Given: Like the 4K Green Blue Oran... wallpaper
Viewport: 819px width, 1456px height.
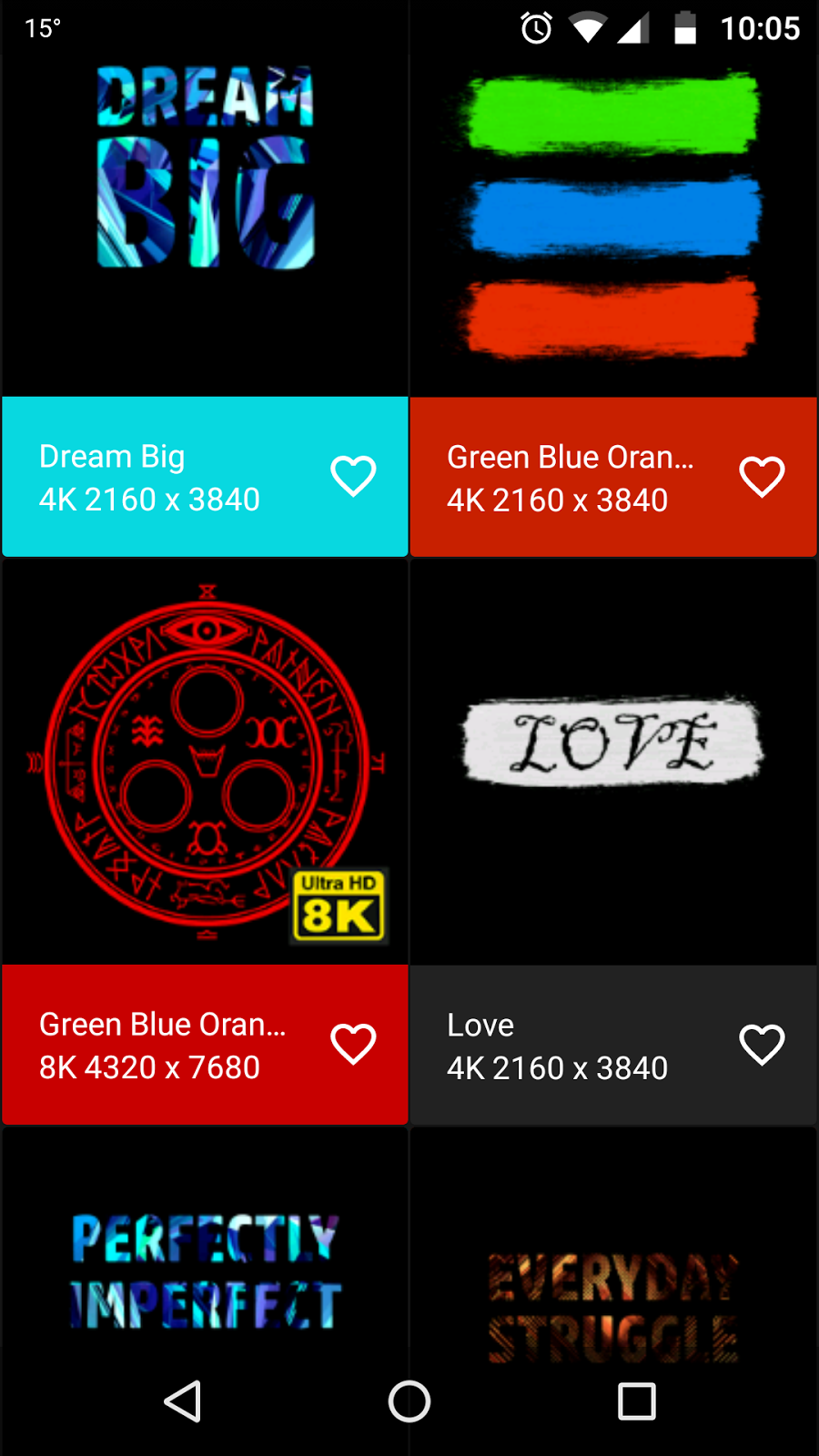Looking at the screenshot, I should click(x=762, y=477).
